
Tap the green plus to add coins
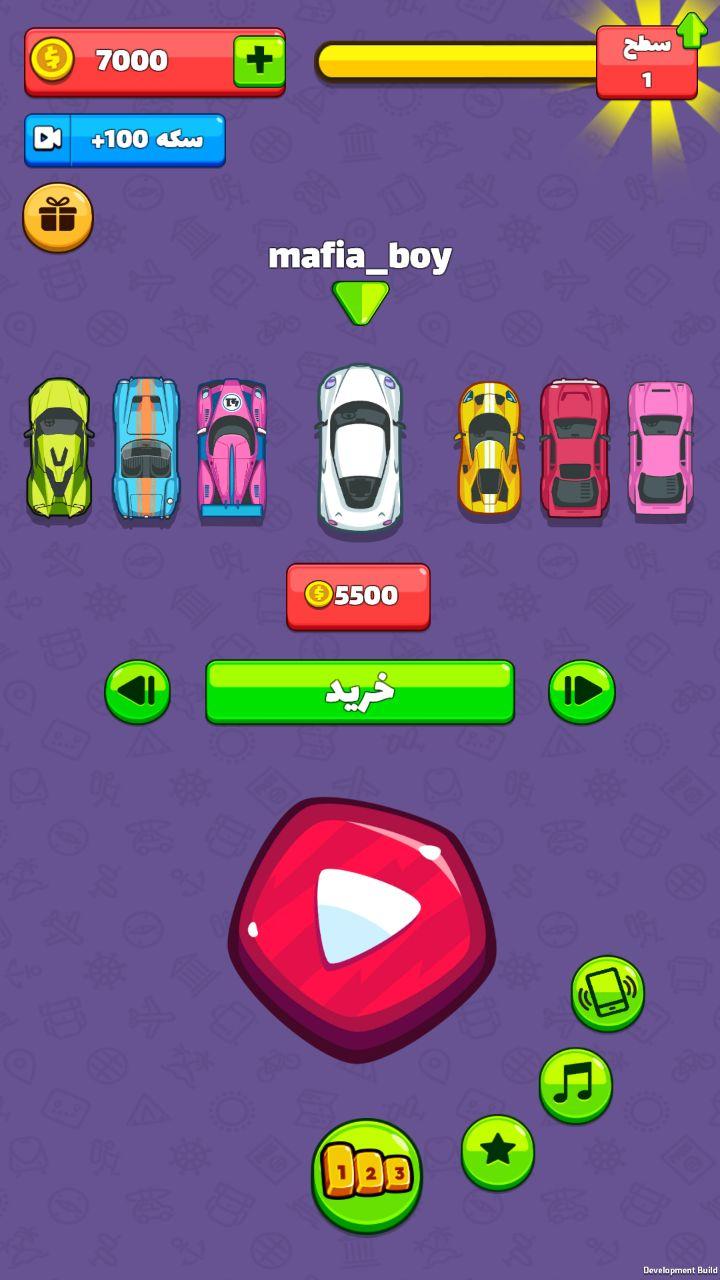(259, 61)
